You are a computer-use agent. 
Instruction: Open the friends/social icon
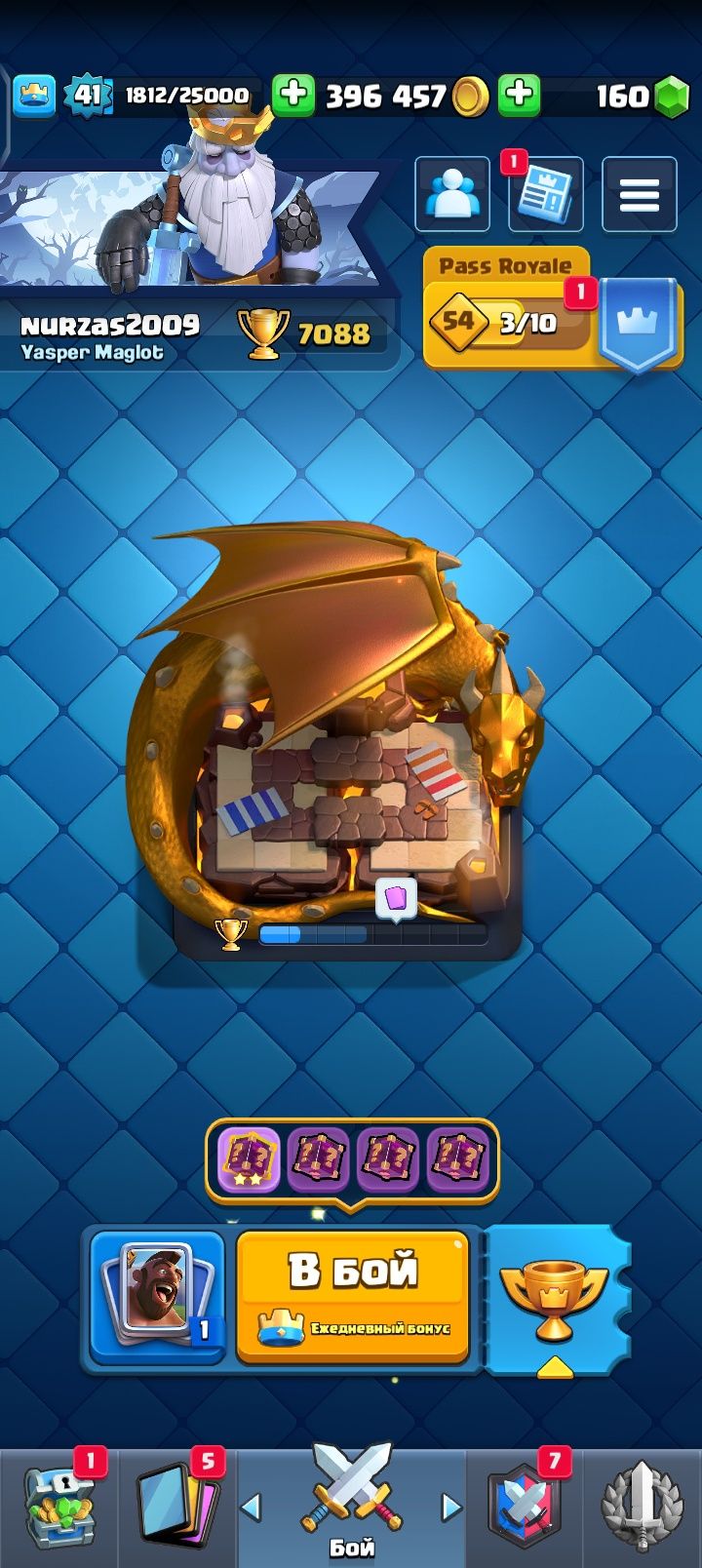(451, 195)
